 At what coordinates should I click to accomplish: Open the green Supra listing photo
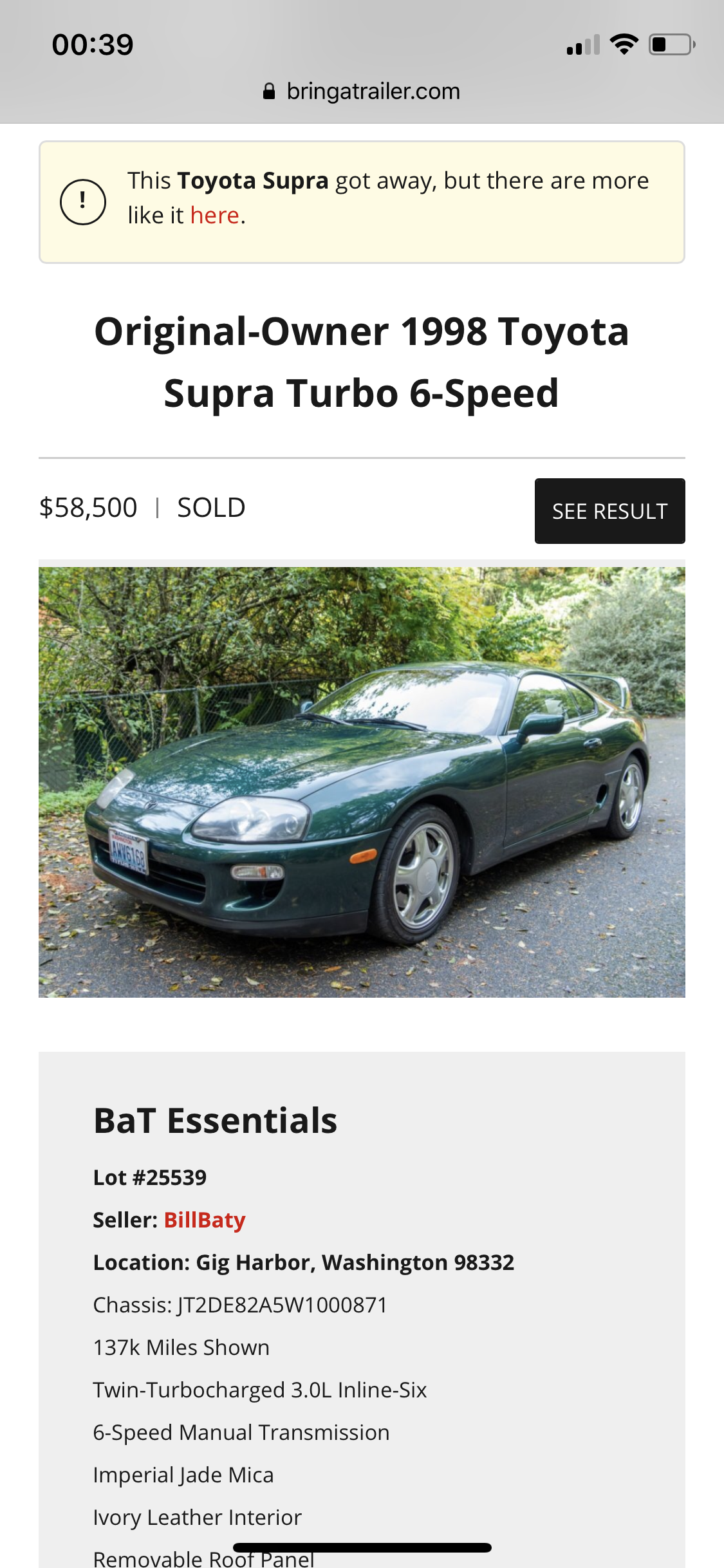362,782
